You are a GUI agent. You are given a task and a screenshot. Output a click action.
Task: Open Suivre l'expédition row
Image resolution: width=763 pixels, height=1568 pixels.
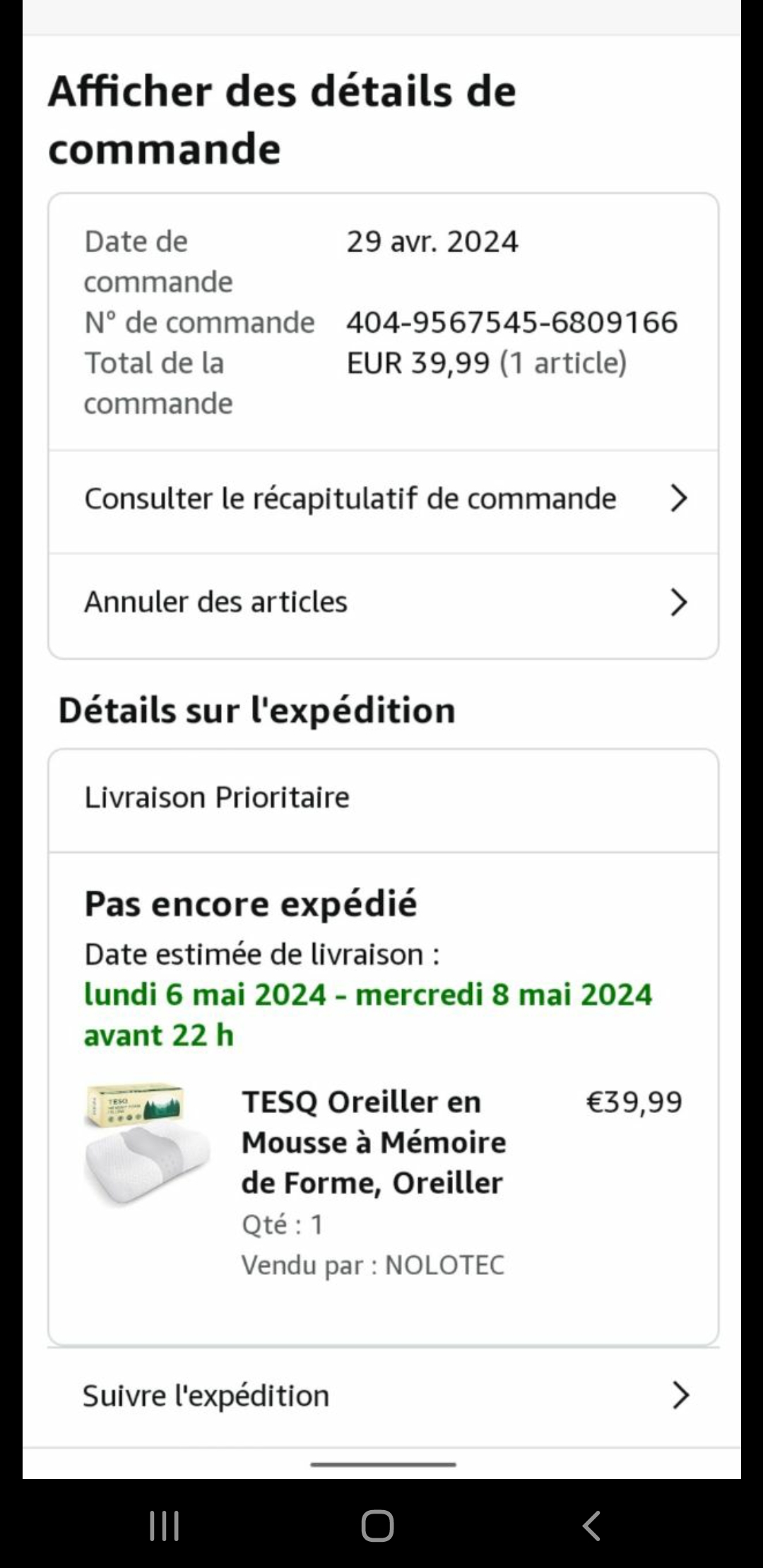(383, 1396)
